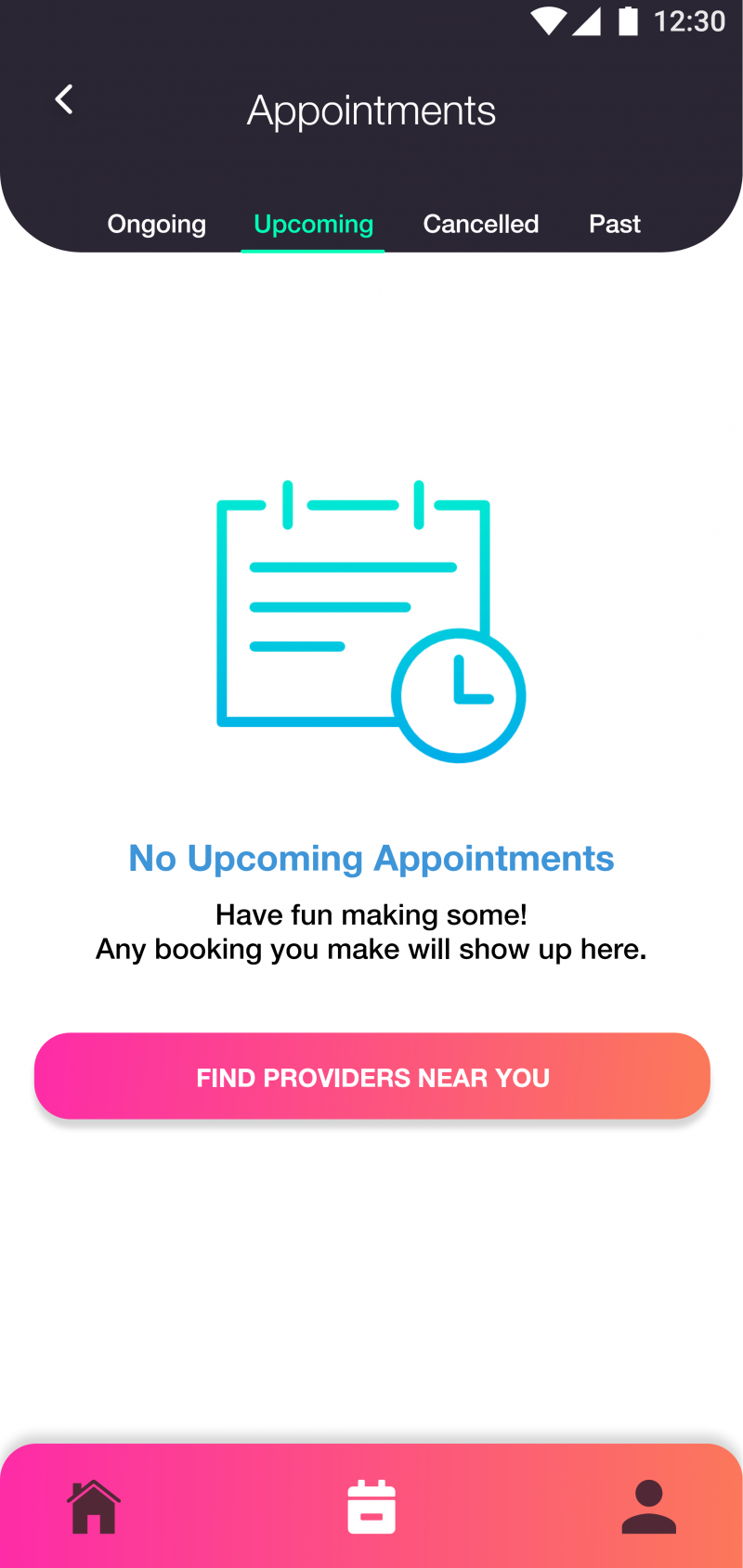Tap Find Providers Near You

tap(372, 1077)
